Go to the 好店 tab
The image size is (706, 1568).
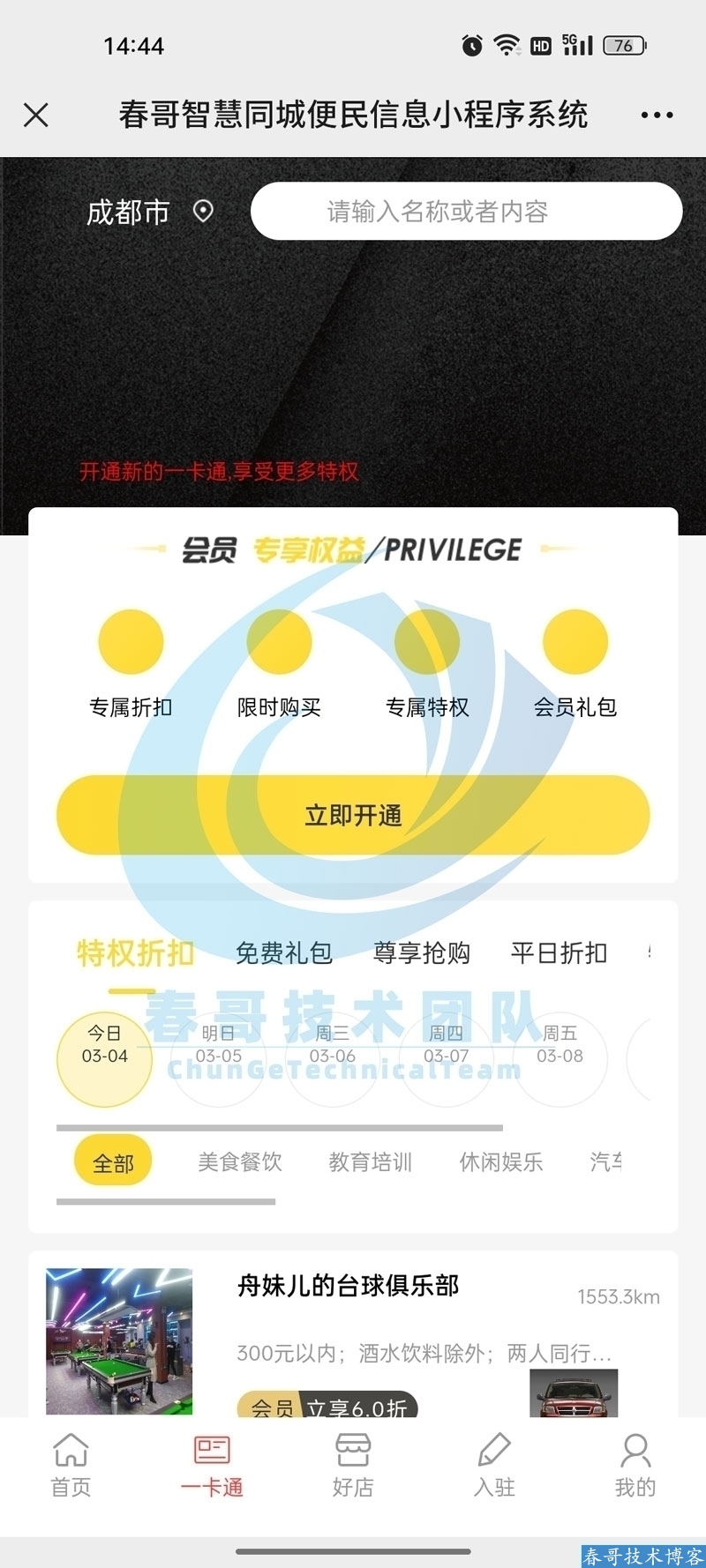(x=353, y=1466)
